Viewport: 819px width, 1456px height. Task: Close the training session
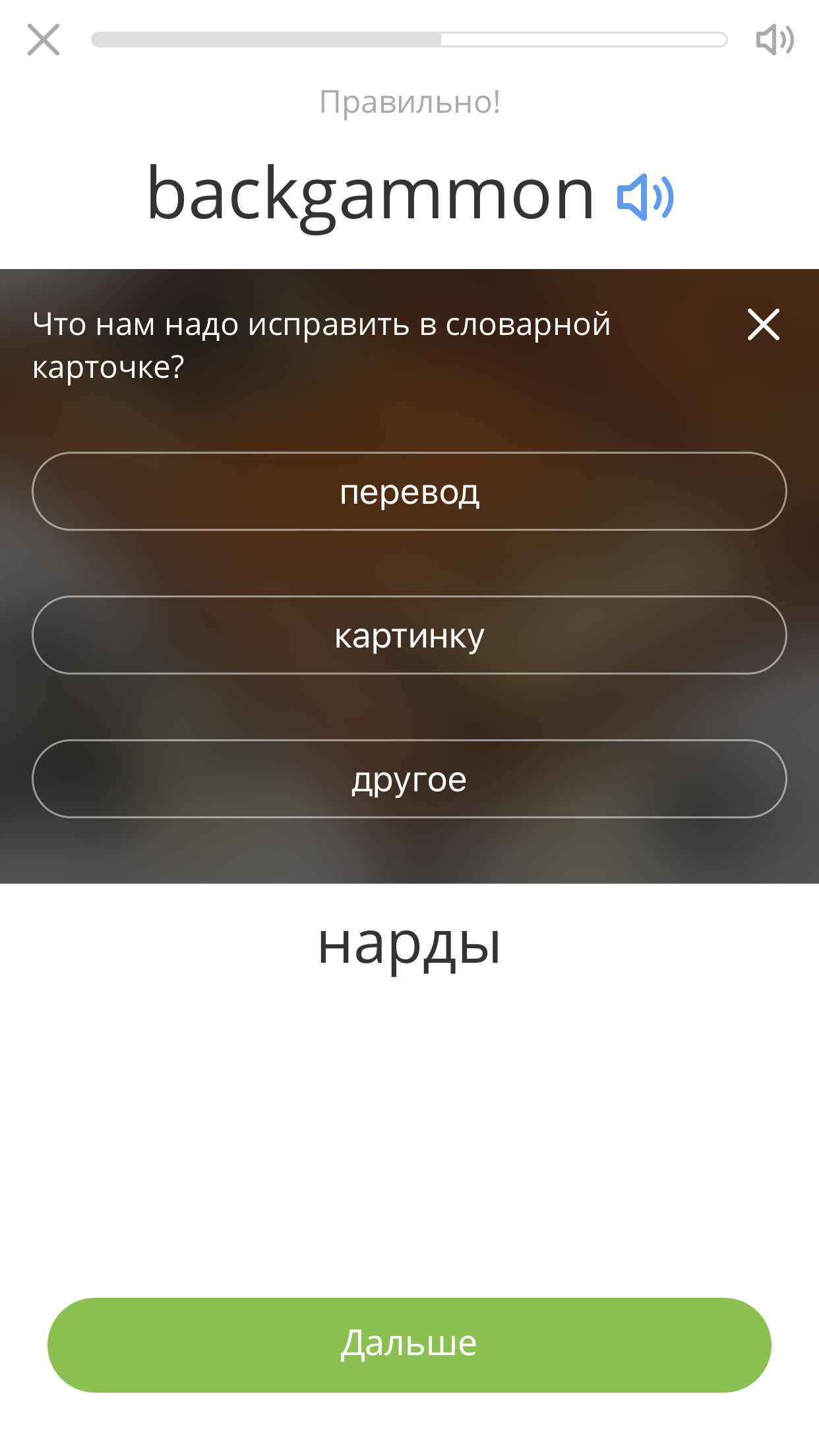[44, 40]
